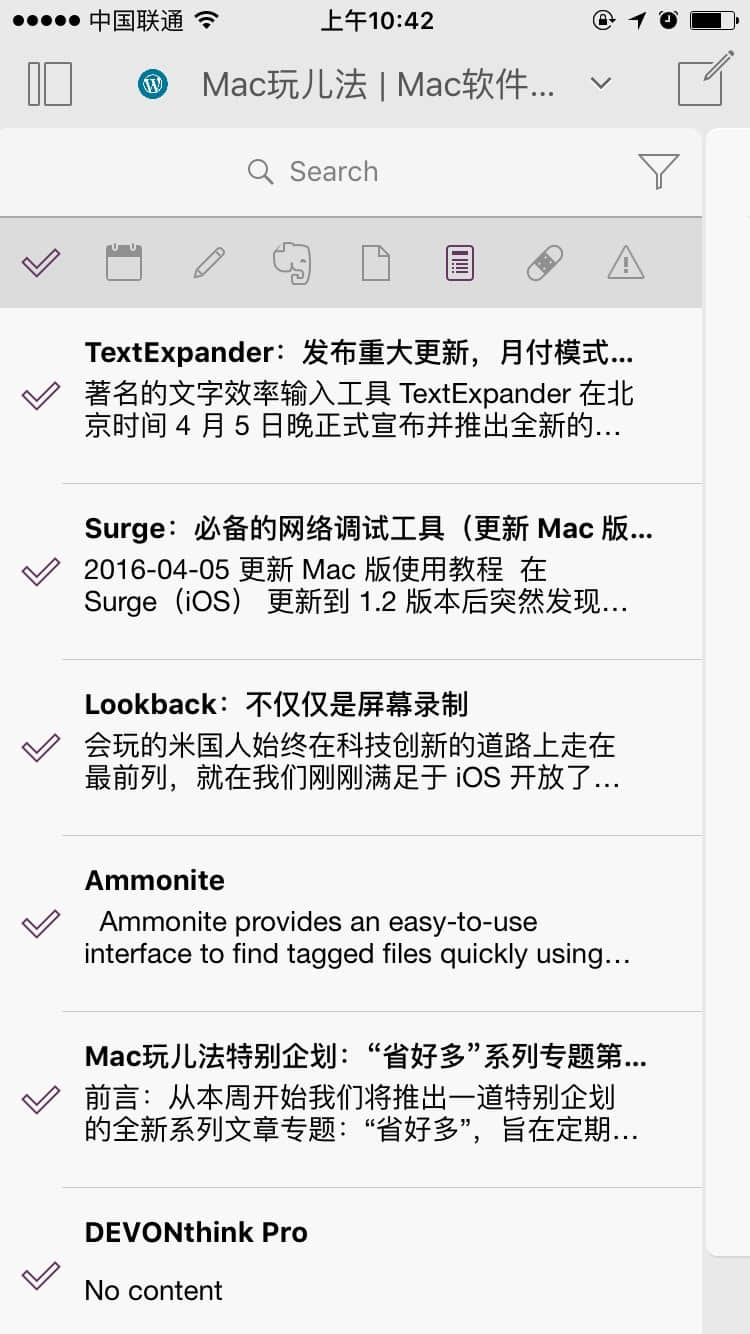750x1334 pixels.
Task: Open the Surge network debugging post
Action: [360, 571]
